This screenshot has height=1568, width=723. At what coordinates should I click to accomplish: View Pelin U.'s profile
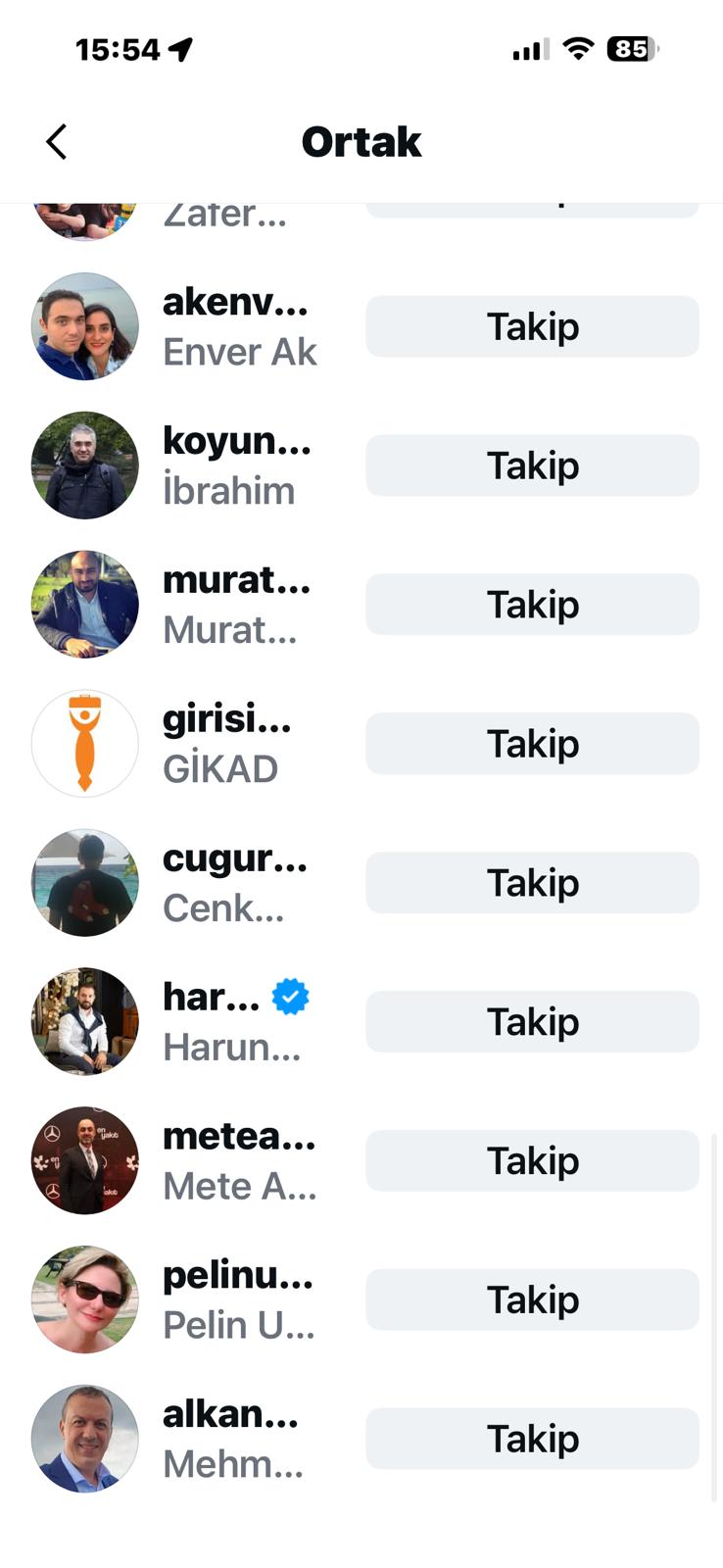237,1300
